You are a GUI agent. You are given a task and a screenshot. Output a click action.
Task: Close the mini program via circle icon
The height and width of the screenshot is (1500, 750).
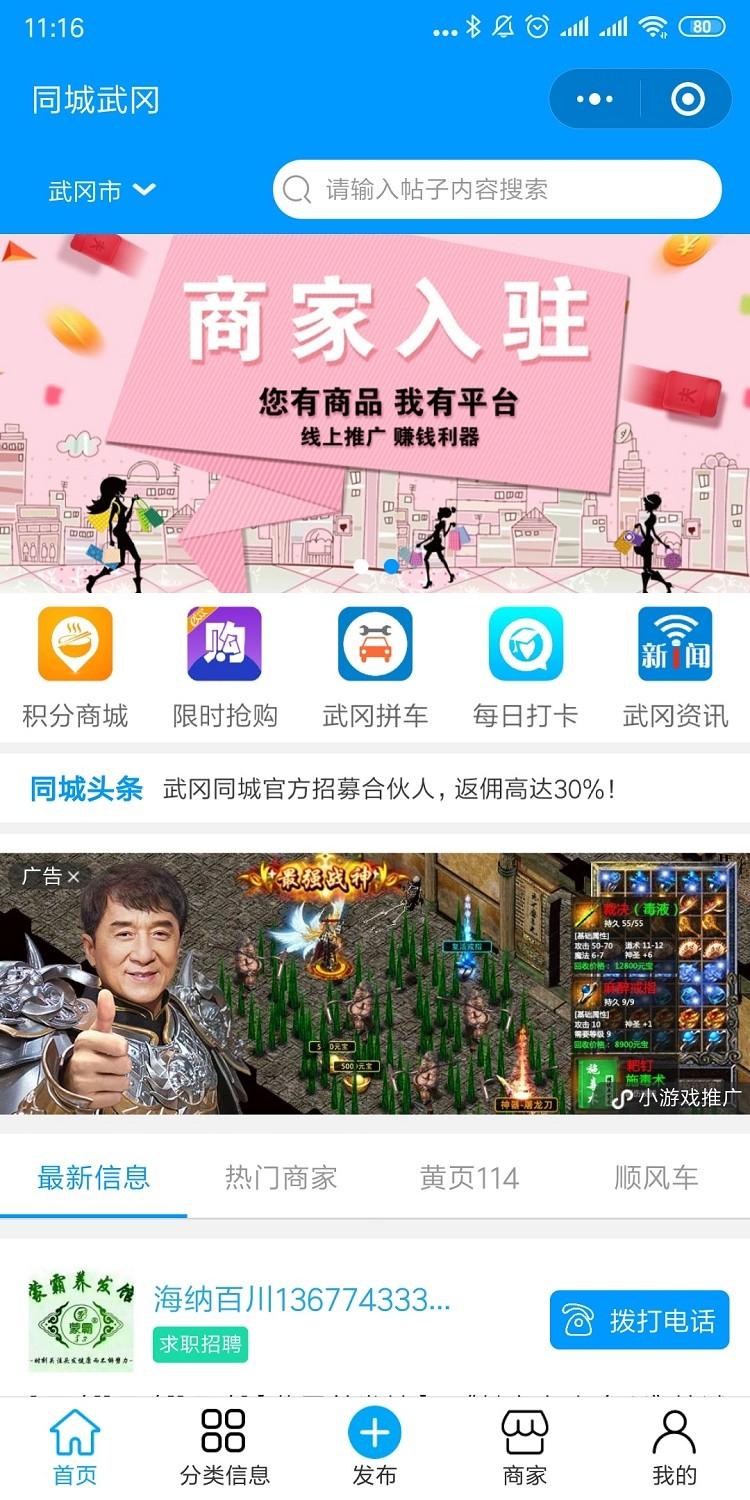pyautogui.click(x=688, y=99)
